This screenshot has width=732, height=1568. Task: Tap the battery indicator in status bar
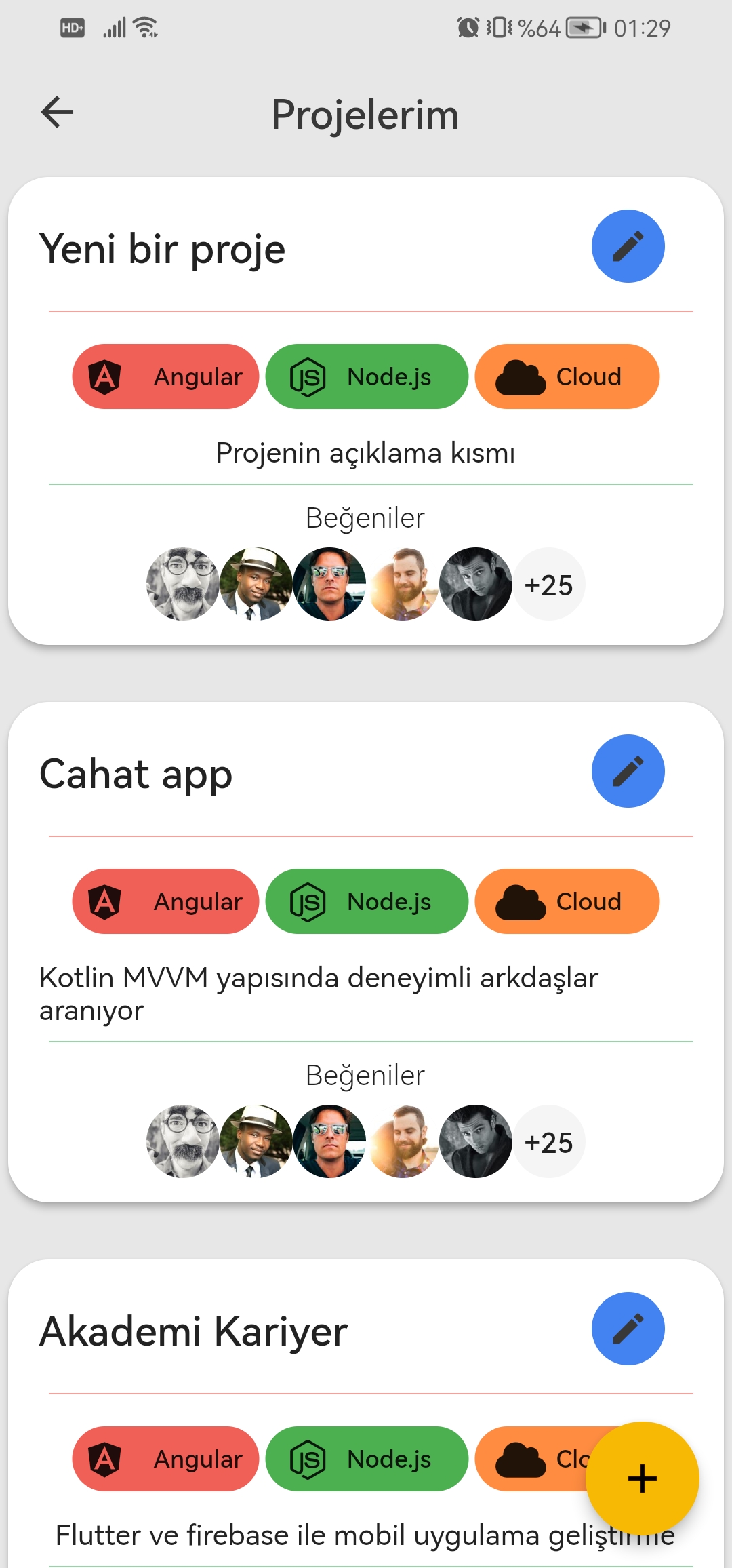586,27
